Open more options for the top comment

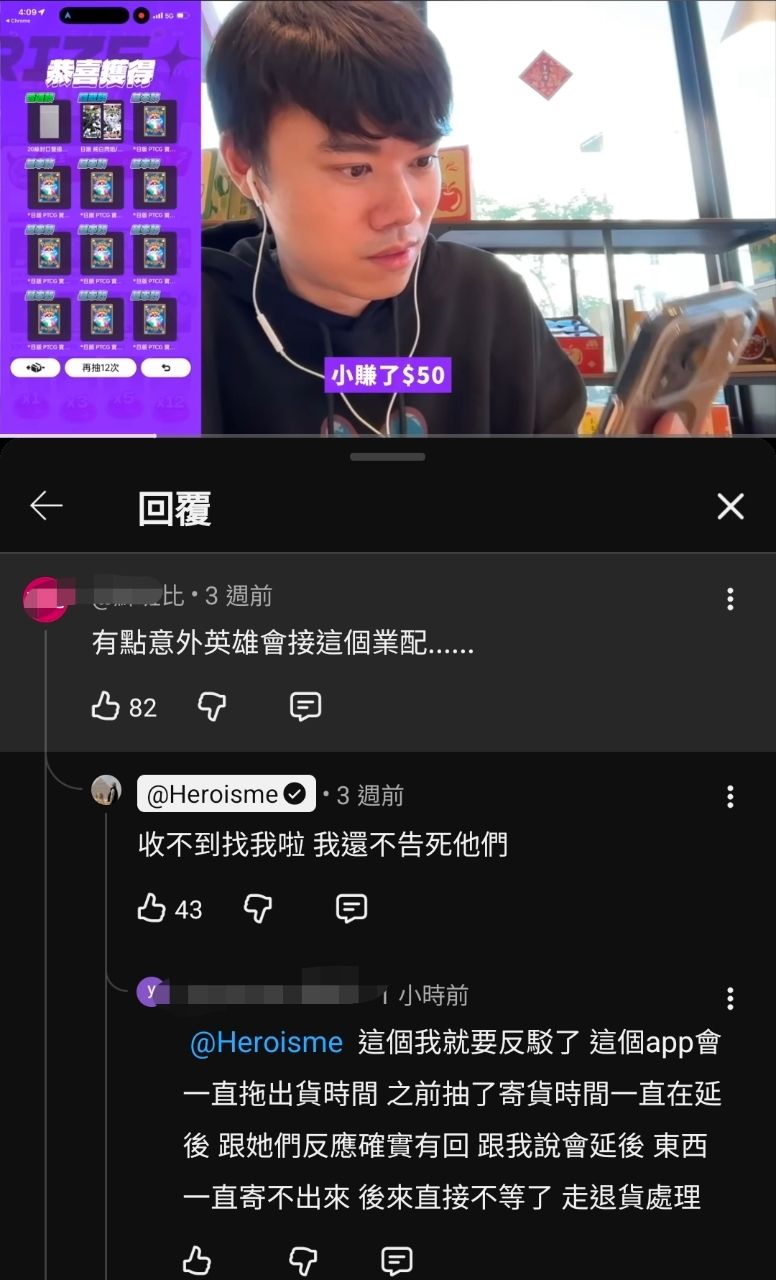[730, 598]
